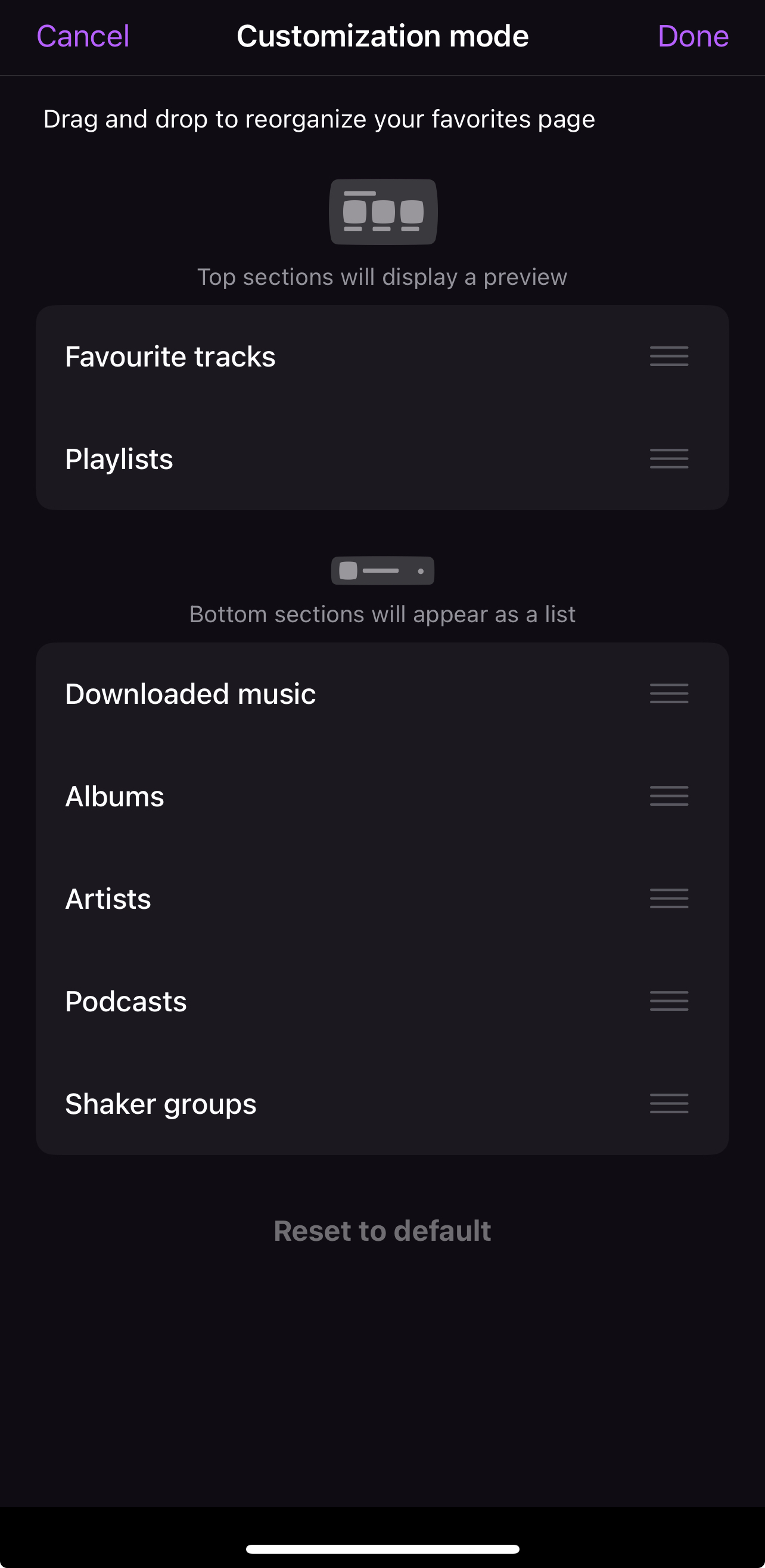The image size is (765, 1568).
Task: Confirm changes with Done
Action: coord(693,36)
